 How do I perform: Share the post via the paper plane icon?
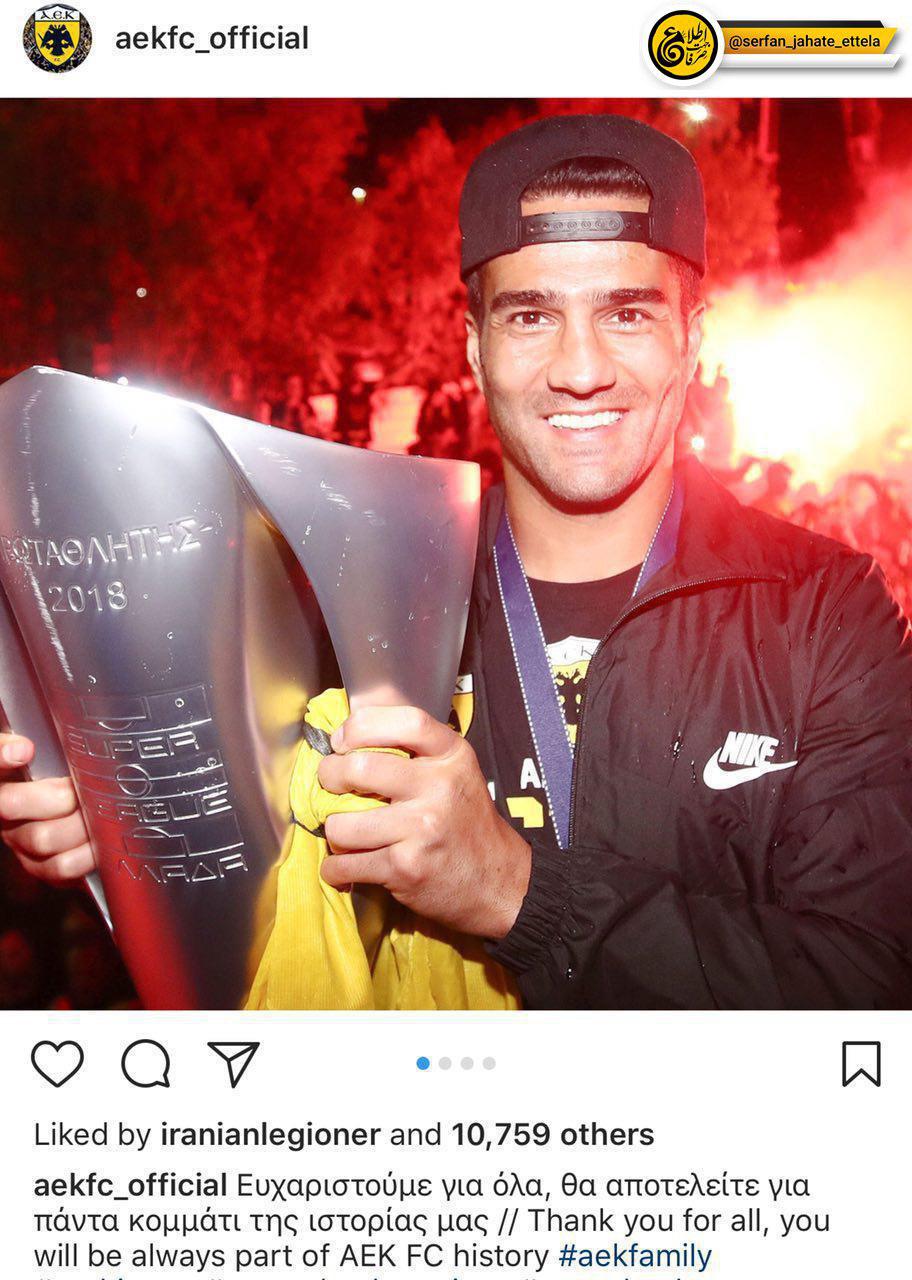234,1064
